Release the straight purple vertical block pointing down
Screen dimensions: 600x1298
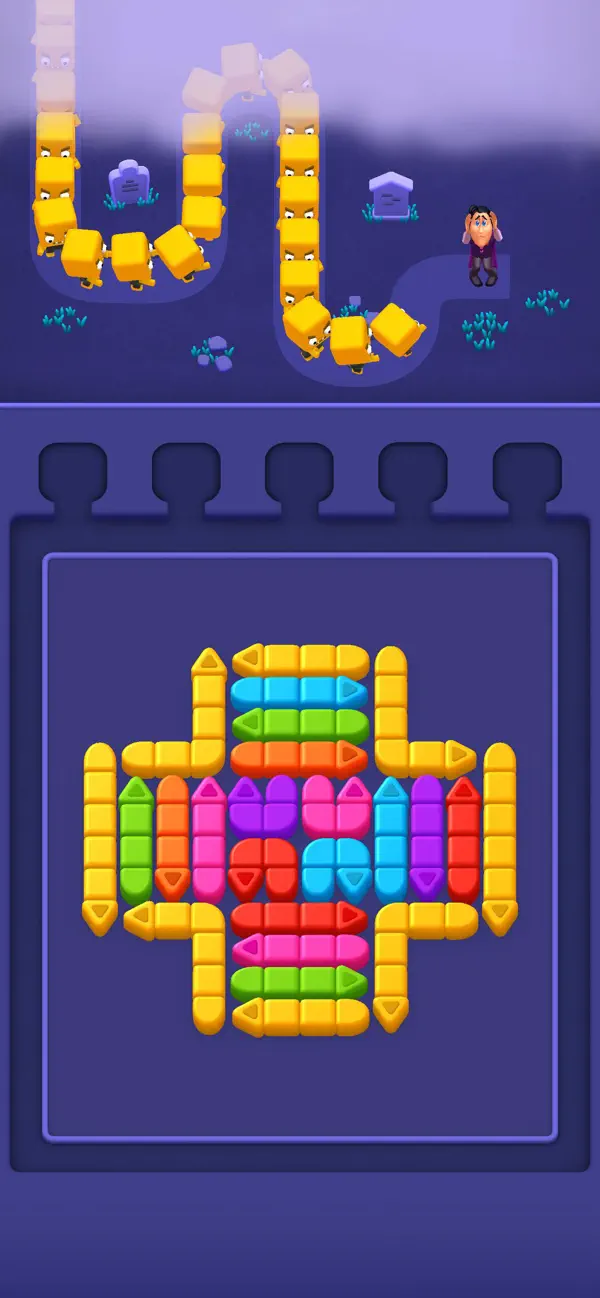[x=427, y=839]
